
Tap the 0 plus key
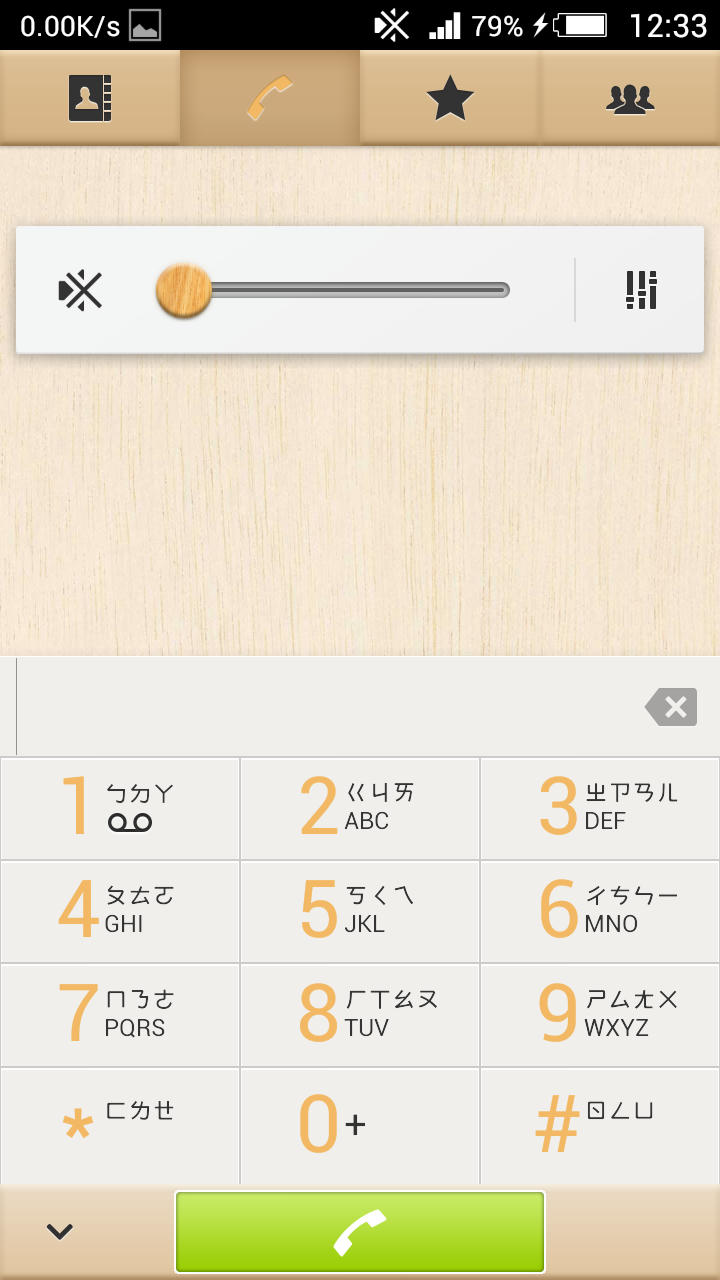click(360, 1126)
